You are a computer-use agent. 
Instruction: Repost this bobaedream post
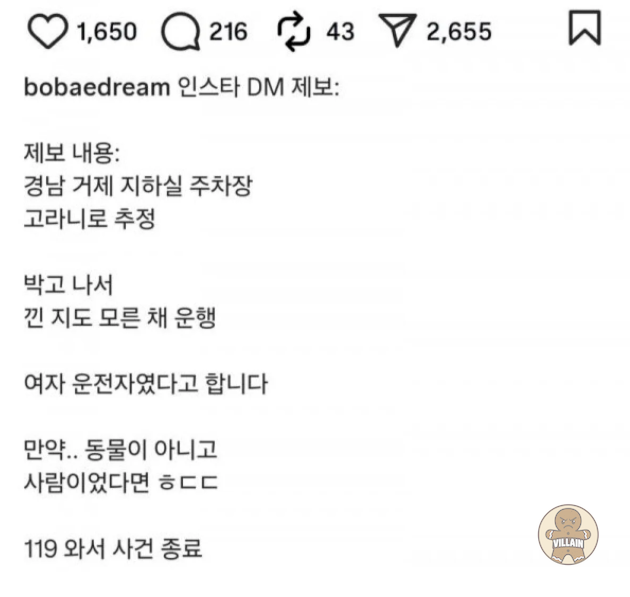click(293, 32)
